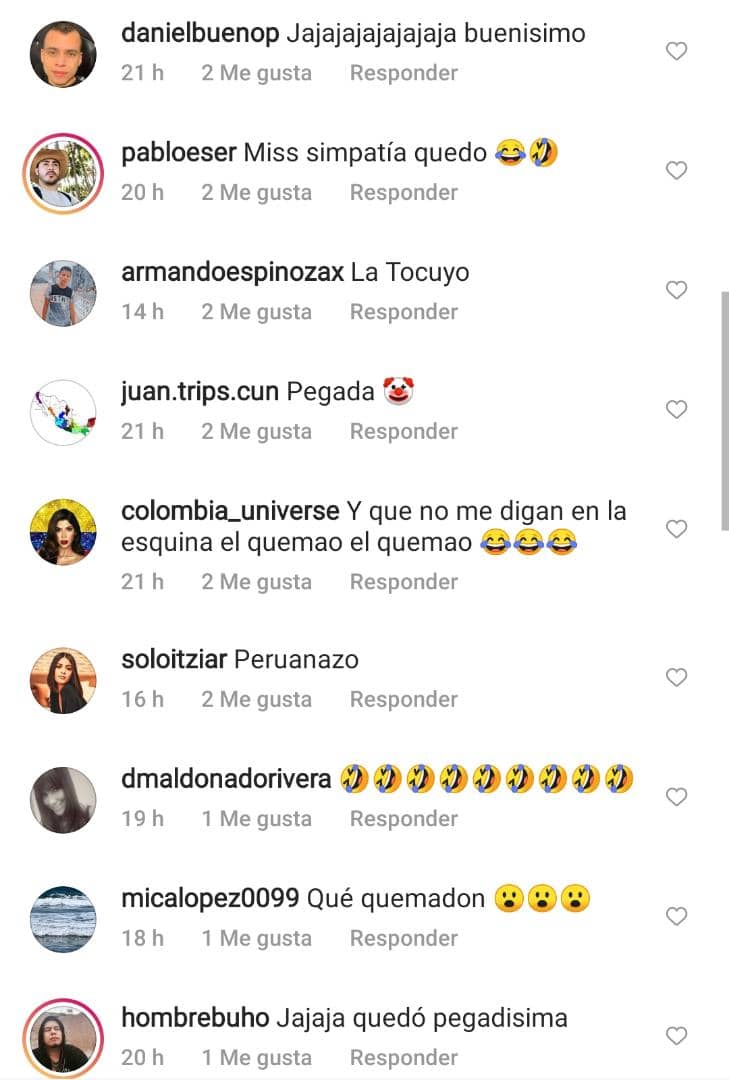The height and width of the screenshot is (1080, 729).
Task: Like armandoespinozax's La Tocuyo comment
Action: 677,290
